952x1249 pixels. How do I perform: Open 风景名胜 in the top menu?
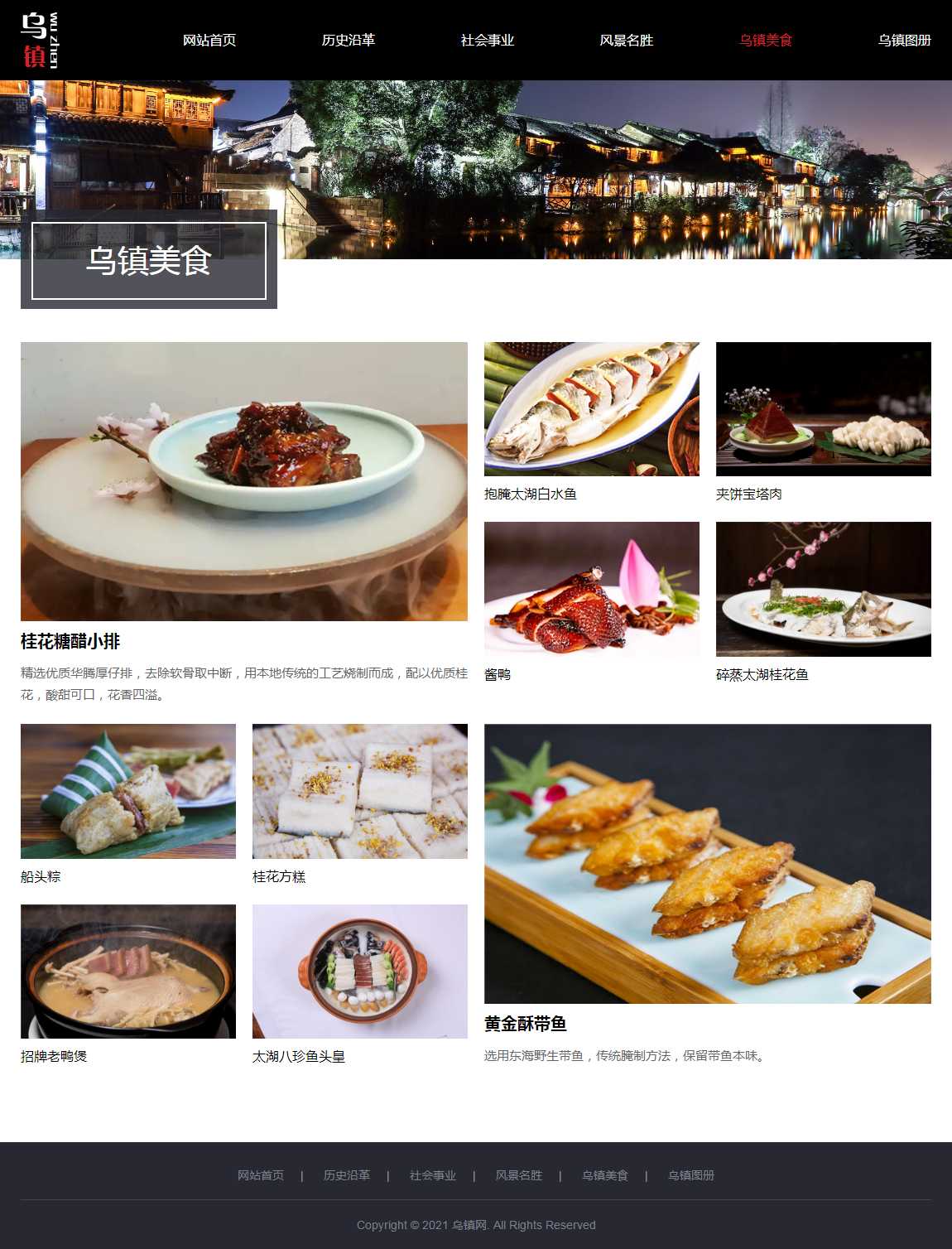coord(626,40)
